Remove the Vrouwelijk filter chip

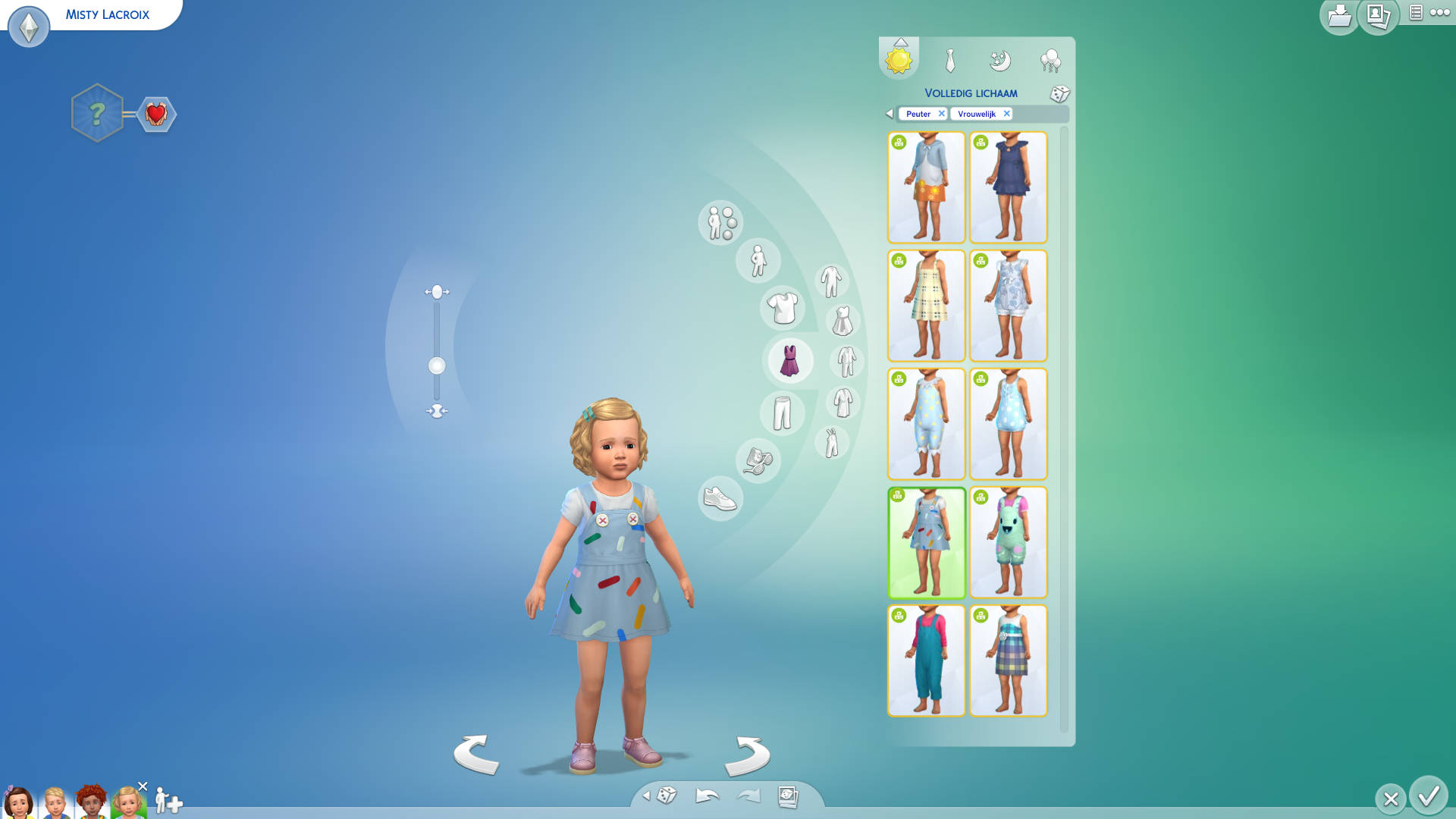1006,114
